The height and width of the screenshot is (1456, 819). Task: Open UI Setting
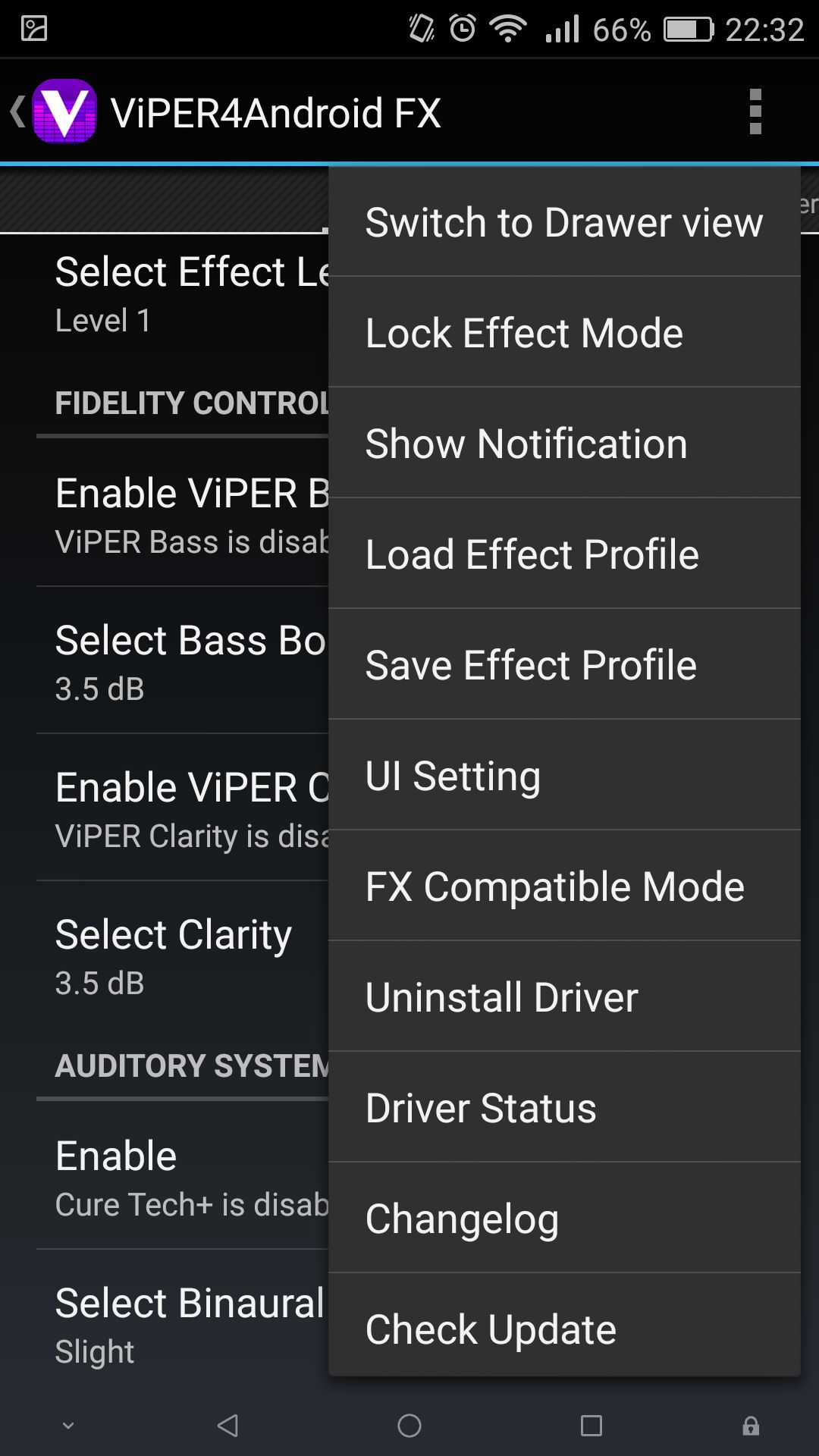point(564,776)
